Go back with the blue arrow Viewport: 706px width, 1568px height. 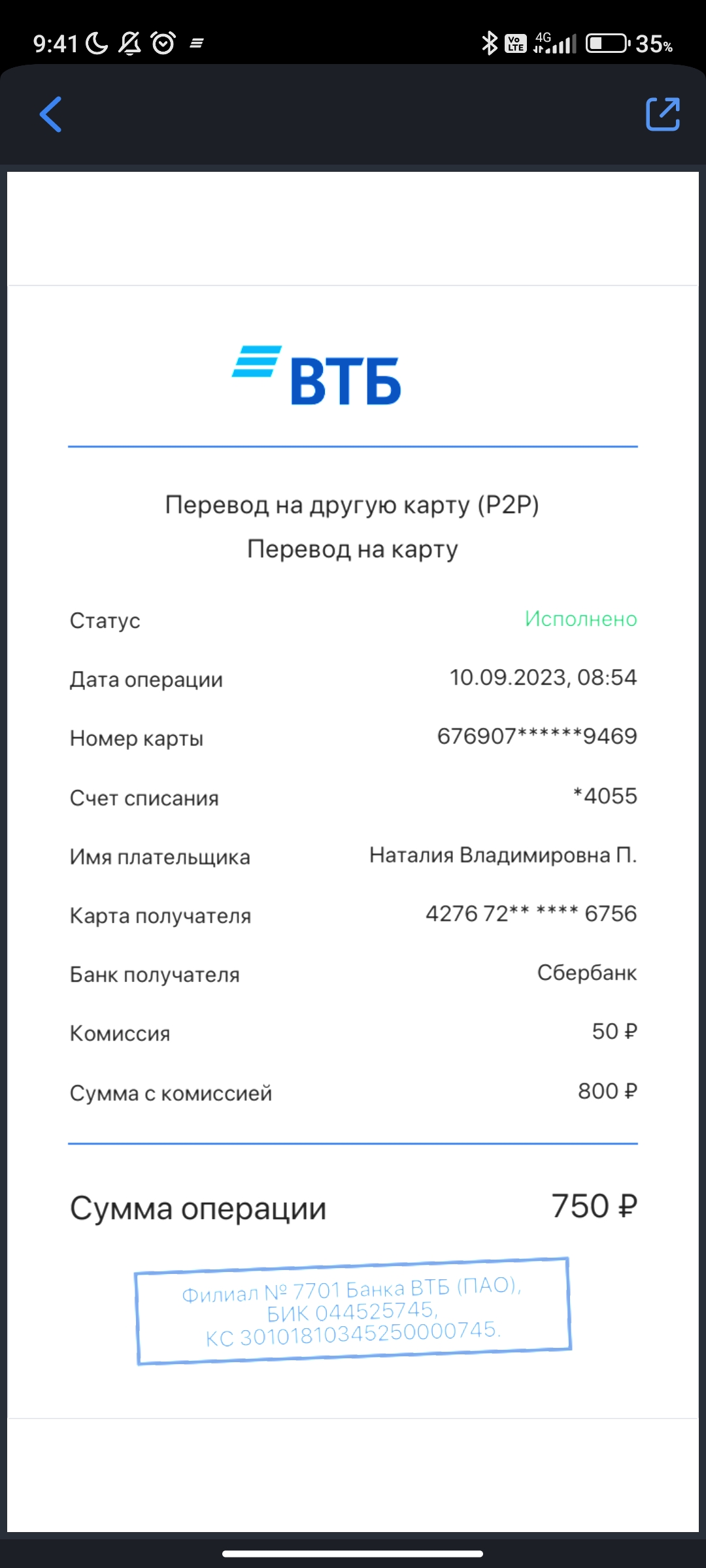pos(51,114)
